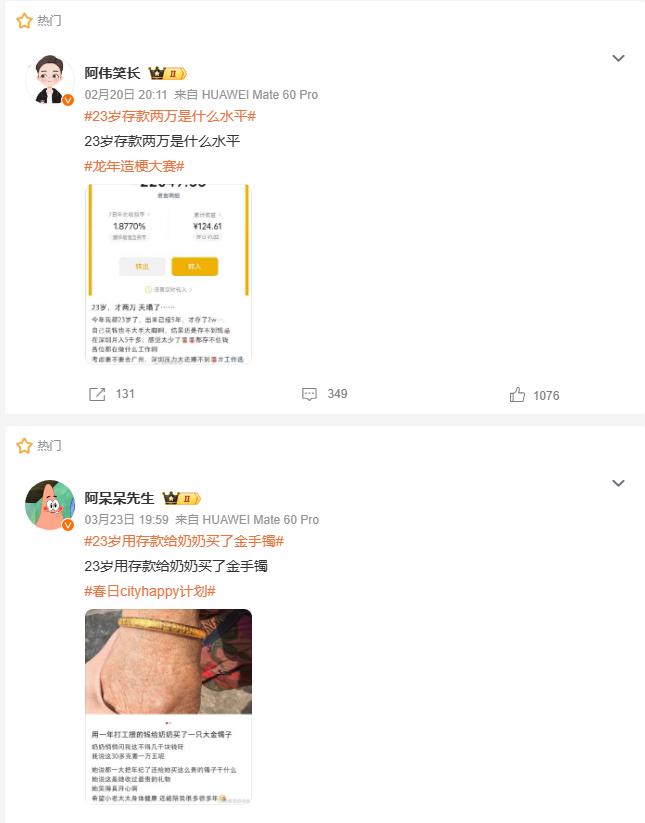View the savings screenshot image in 阿伟笑长's post
The image size is (645, 823).
pyautogui.click(x=167, y=273)
